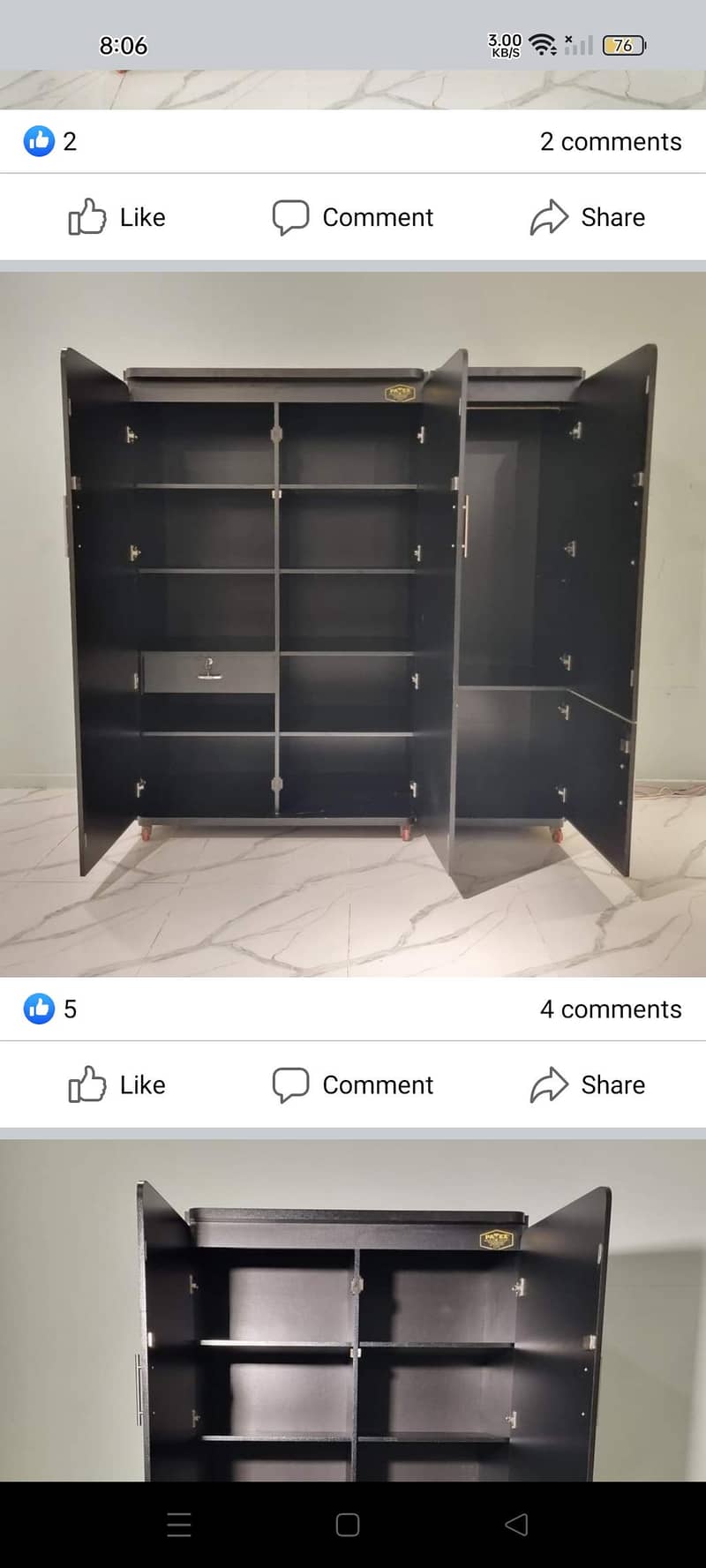Open the three-door black wardrobe photo
Screen dimensions: 706x1568
point(353,623)
